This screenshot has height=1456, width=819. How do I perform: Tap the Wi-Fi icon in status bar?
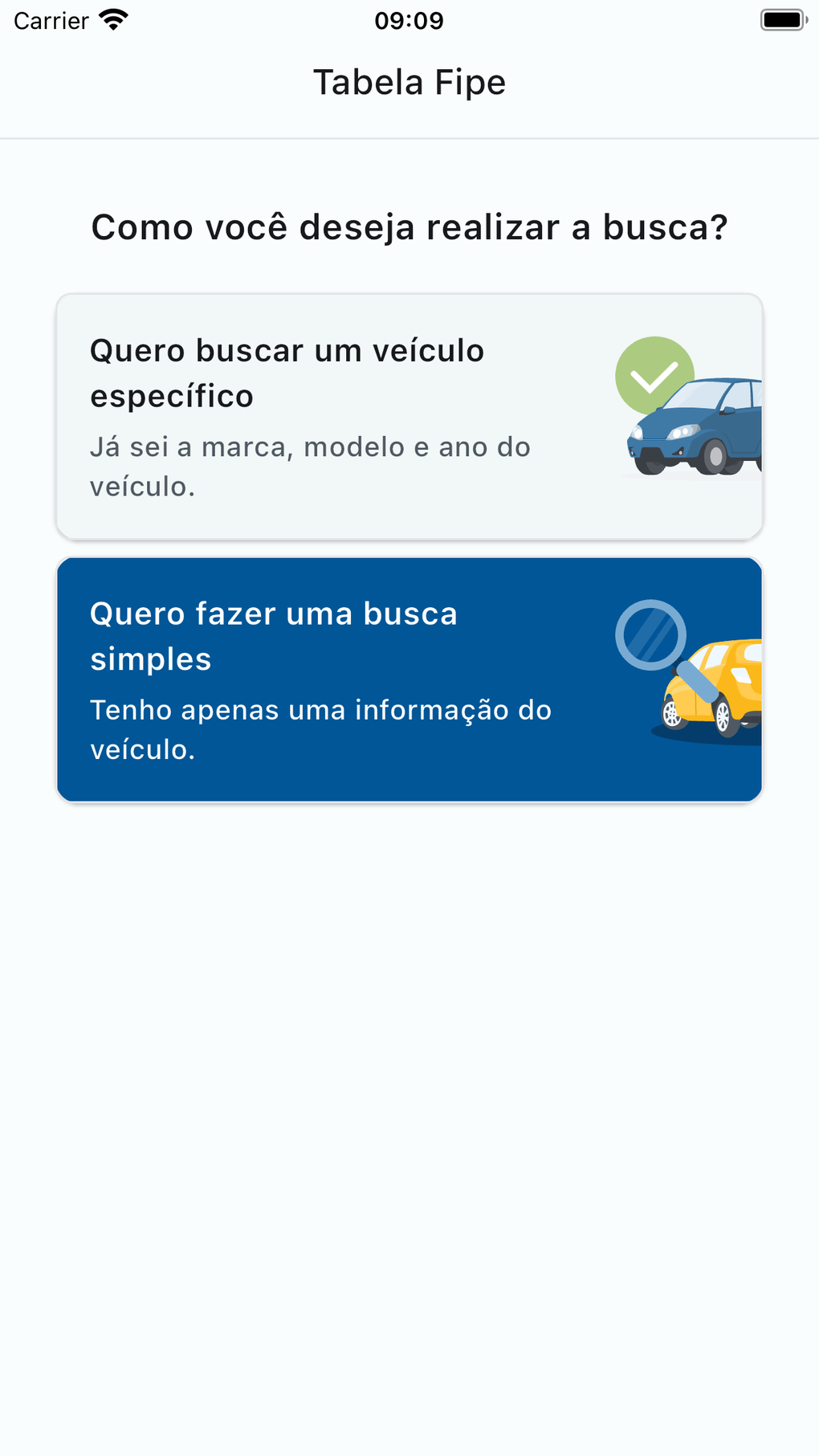[112, 20]
